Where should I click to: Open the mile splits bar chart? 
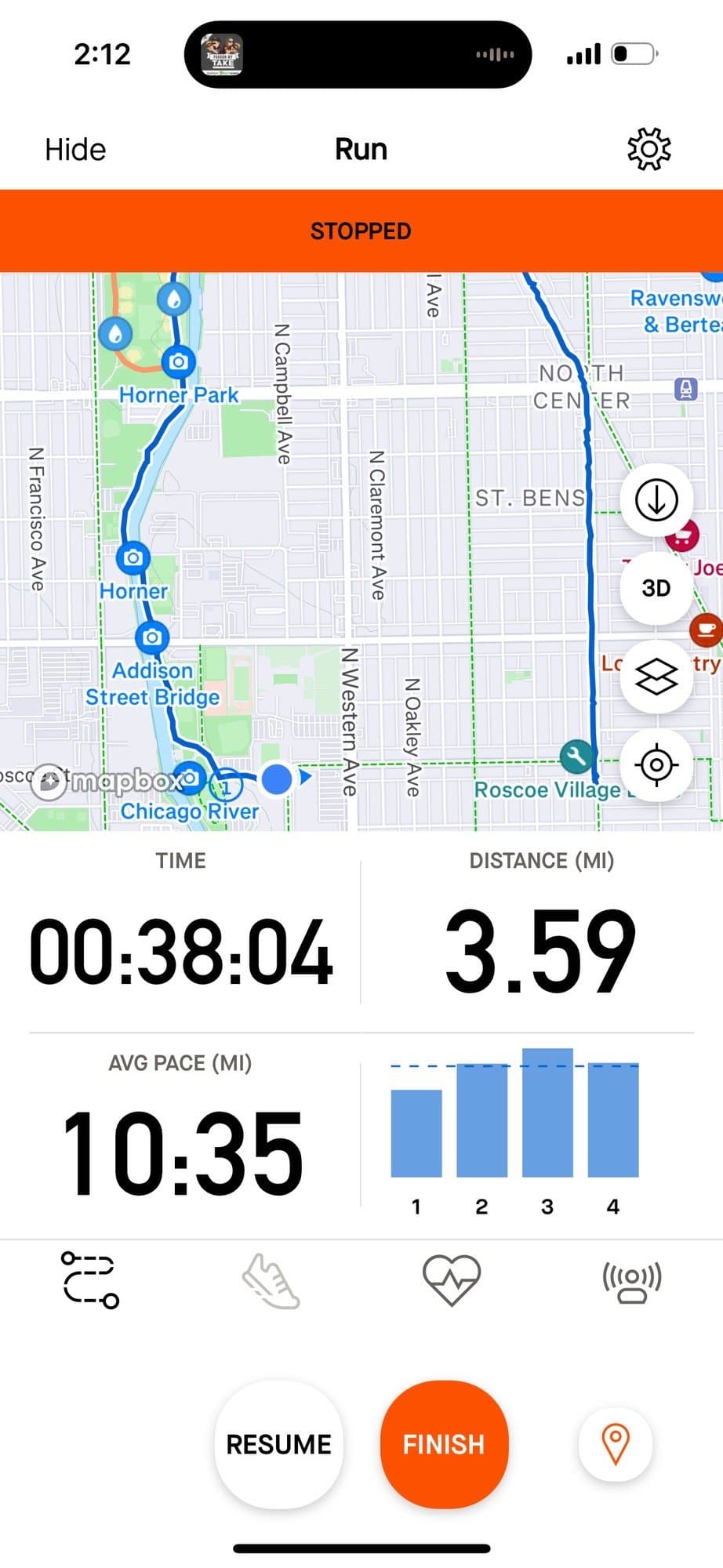click(x=514, y=1129)
